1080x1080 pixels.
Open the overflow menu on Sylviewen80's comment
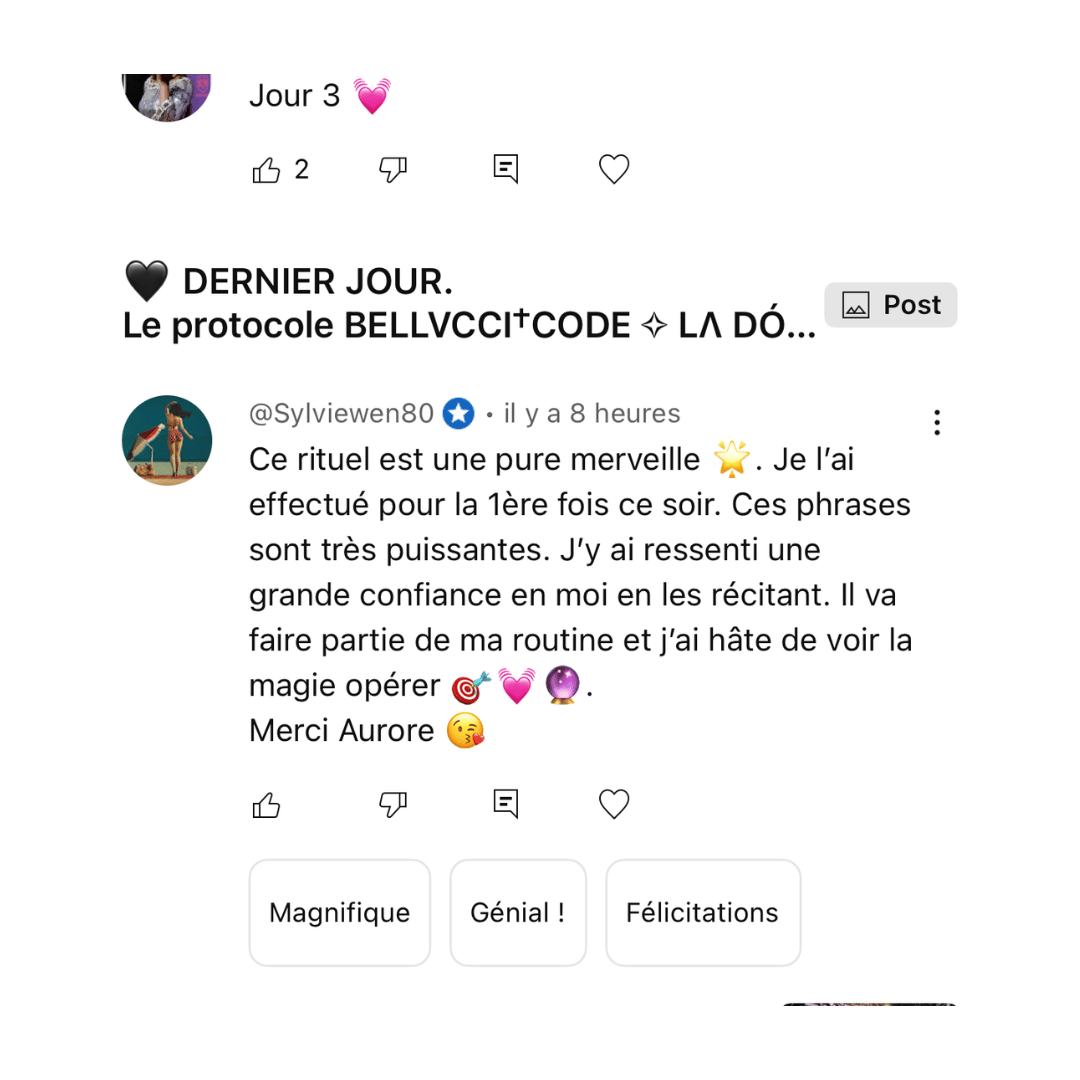936,422
